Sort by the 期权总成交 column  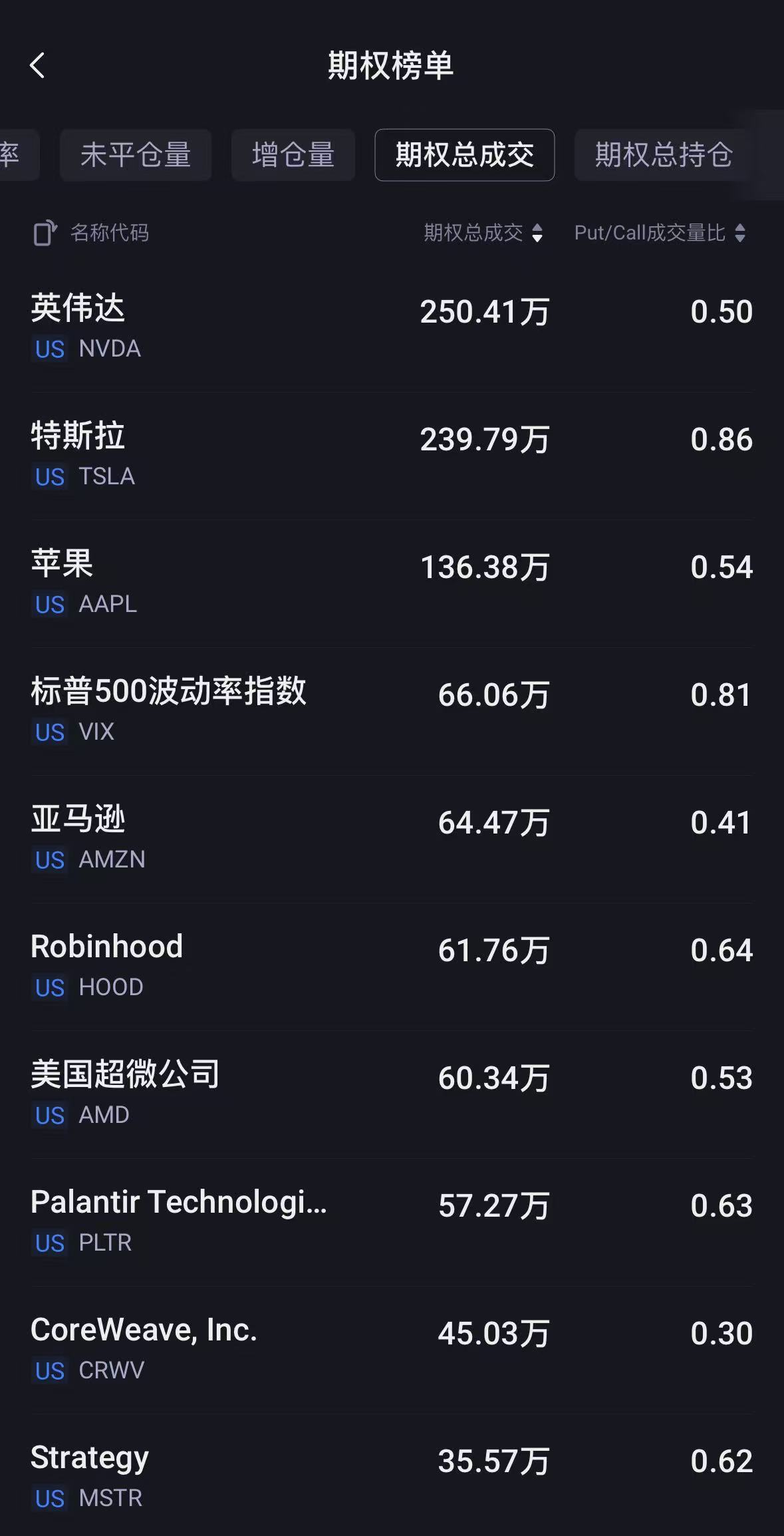point(484,233)
